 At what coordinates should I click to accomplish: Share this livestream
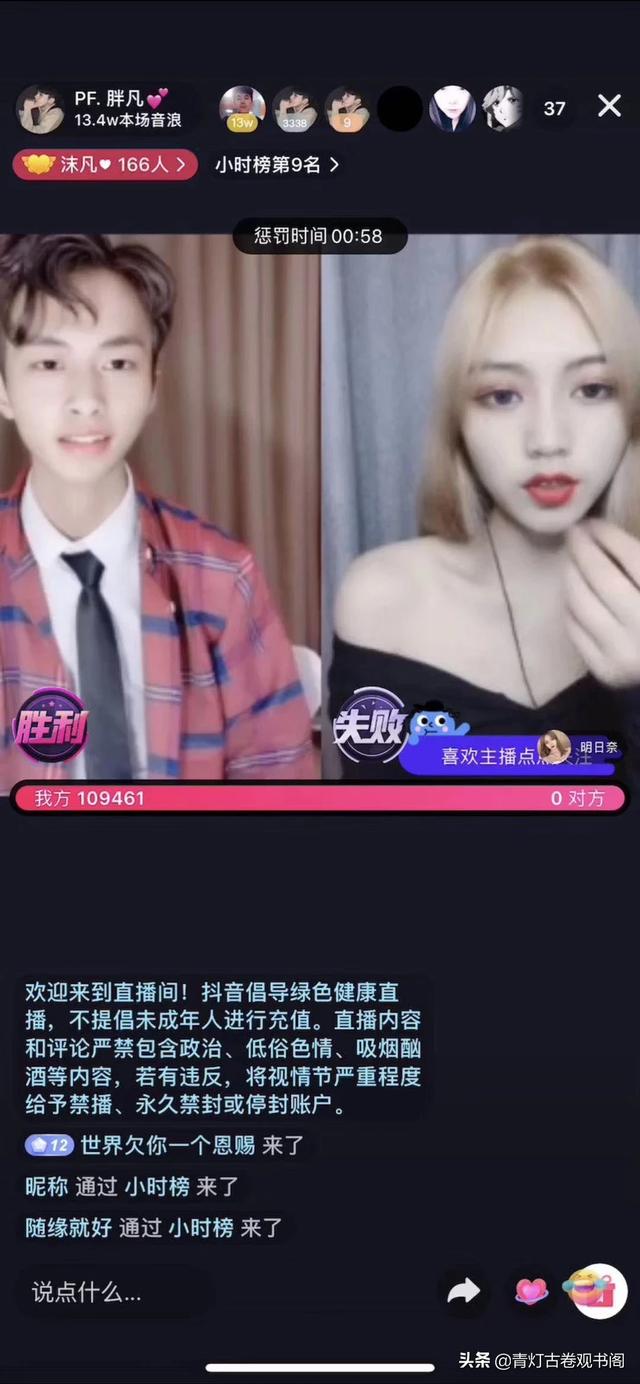[x=463, y=1291]
